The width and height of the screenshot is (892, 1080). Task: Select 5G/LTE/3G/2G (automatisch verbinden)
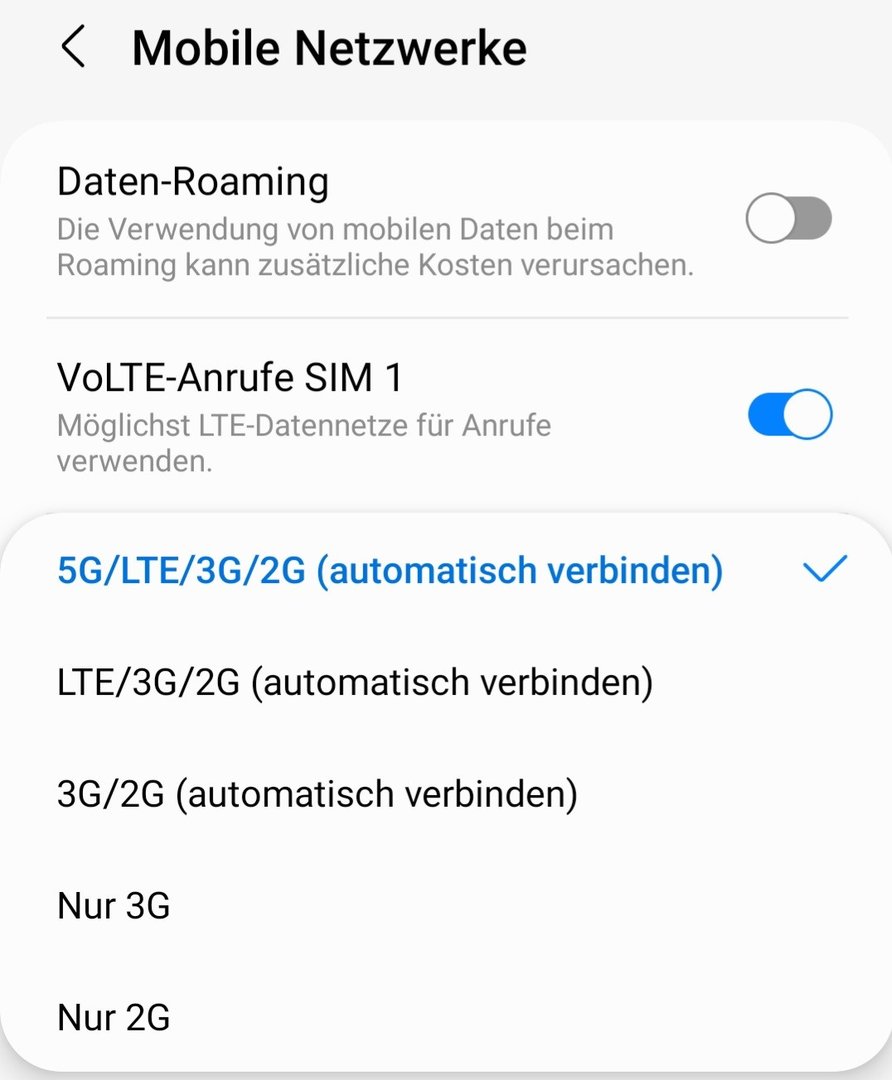pyautogui.click(x=390, y=571)
